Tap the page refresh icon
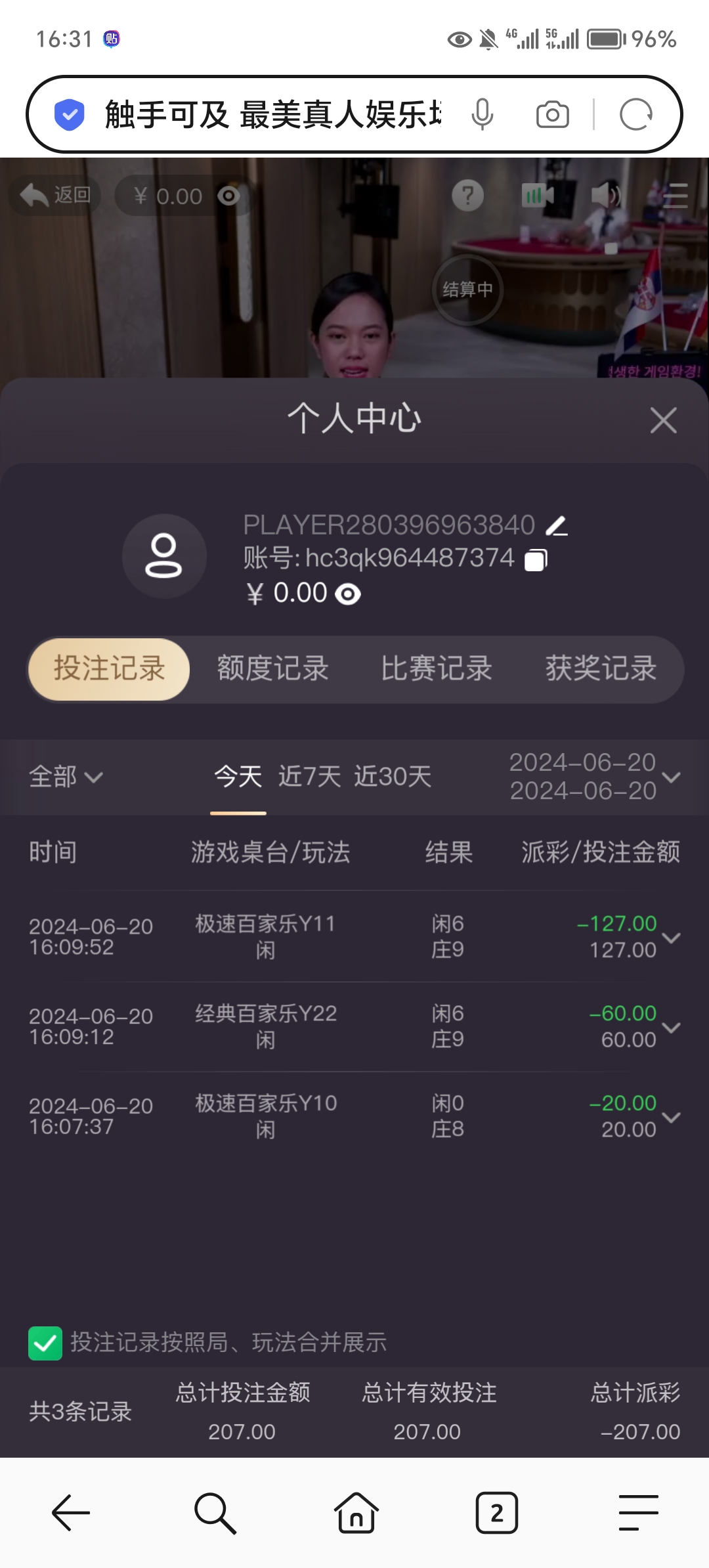Image resolution: width=709 pixels, height=1568 pixels. [635, 114]
